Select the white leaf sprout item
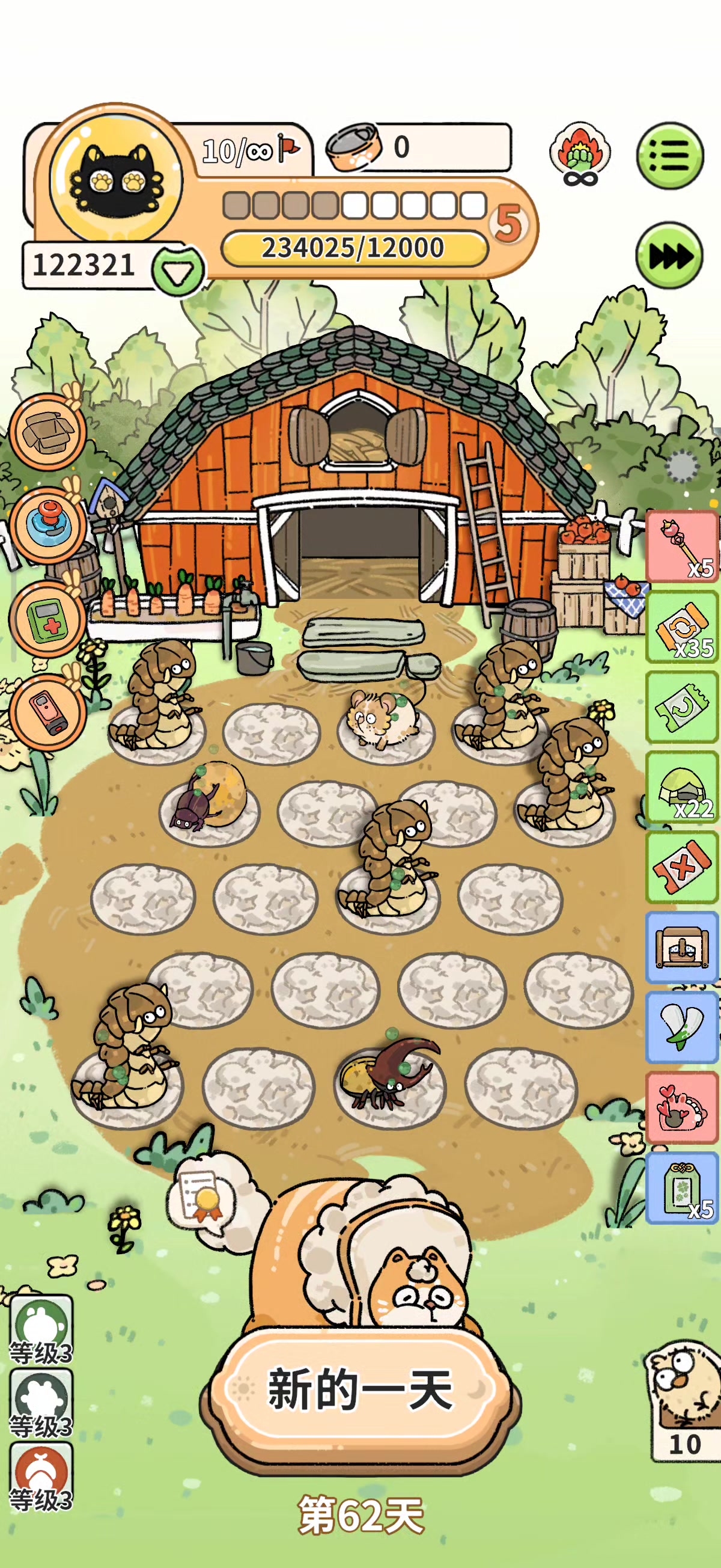Image resolution: width=721 pixels, height=1568 pixels. tap(682, 1027)
